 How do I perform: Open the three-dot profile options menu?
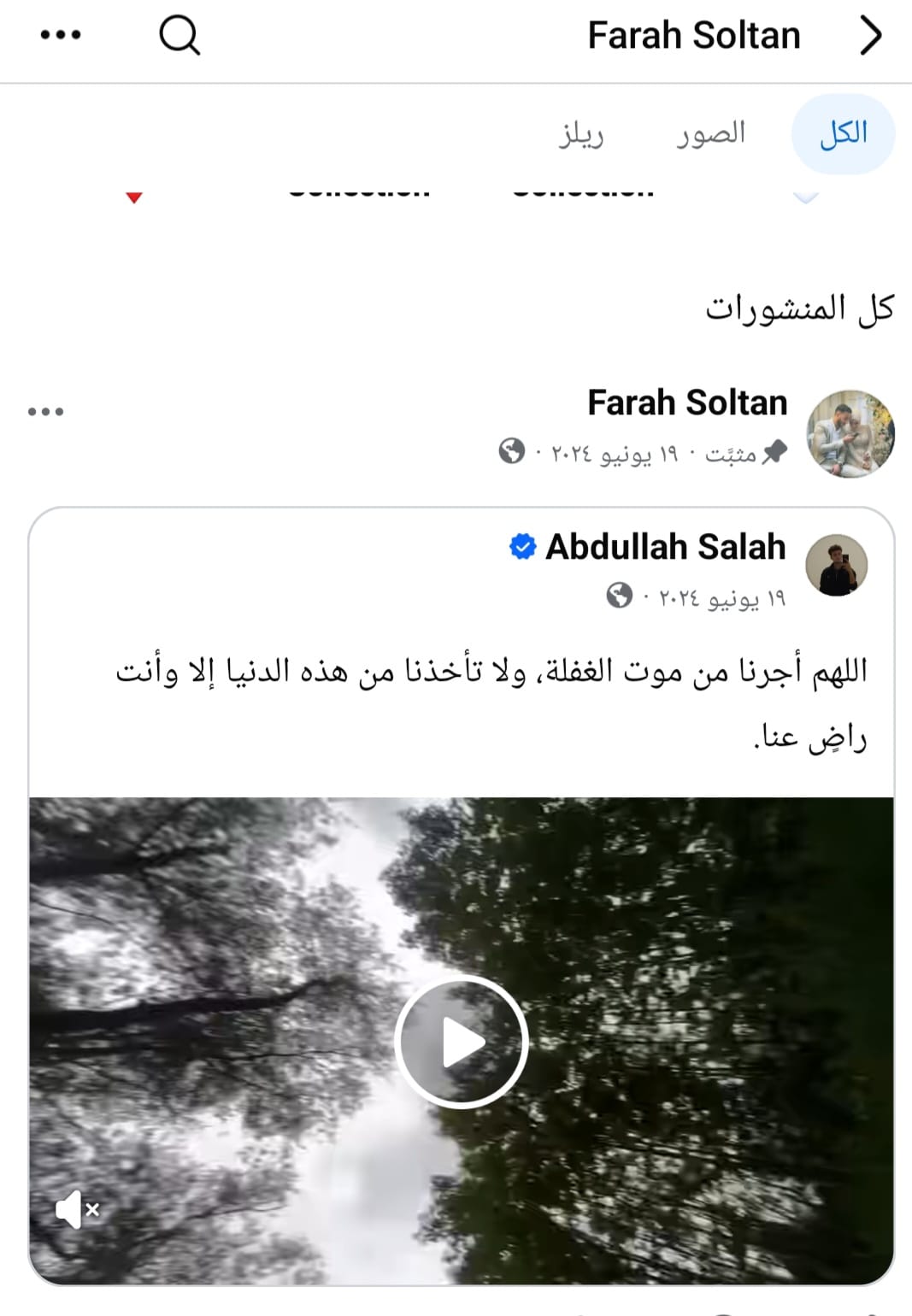coord(61,34)
